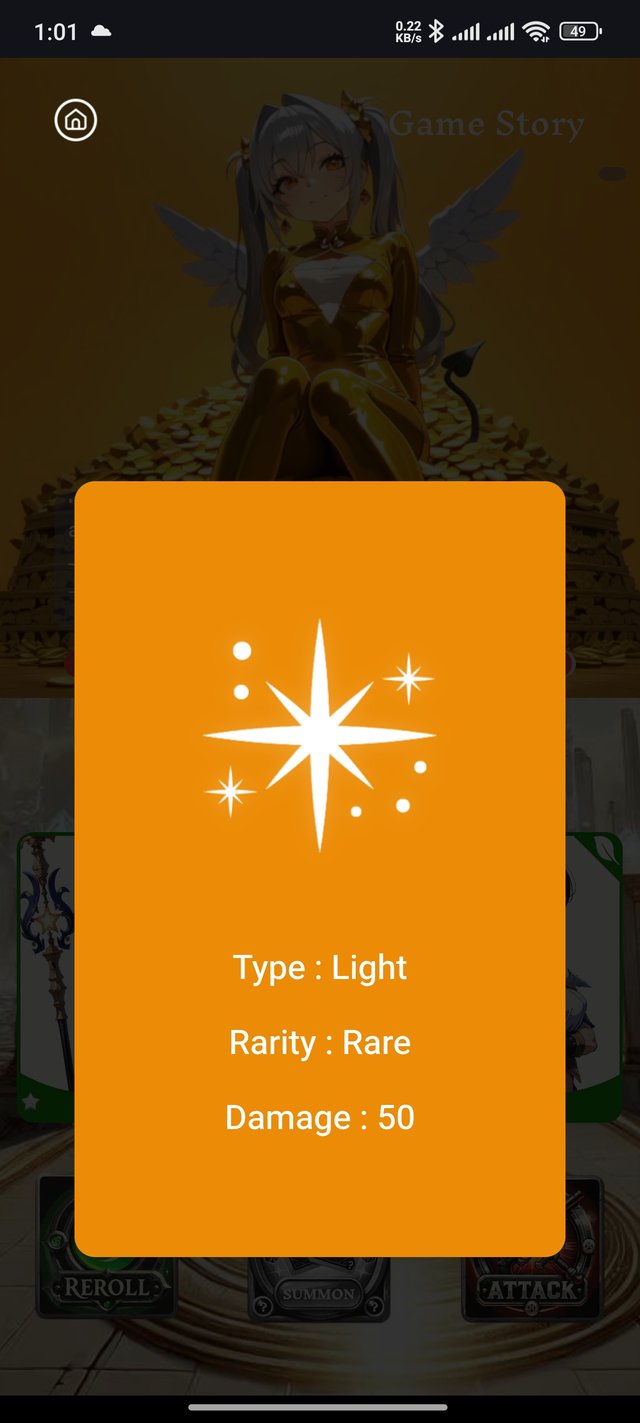The image size is (640, 1423).
Task: Tap the Reroll button
Action: point(106,1285)
